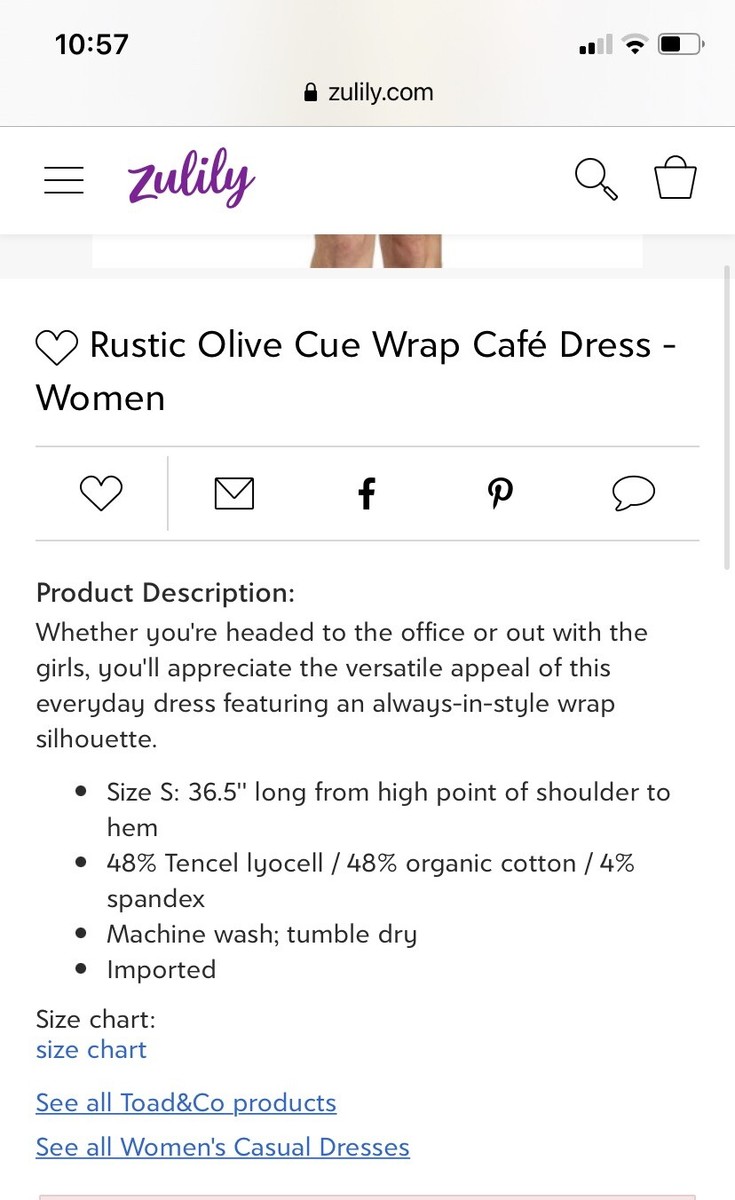Tap the zulily.com address bar
Screen dimensions: 735x1200
367,93
